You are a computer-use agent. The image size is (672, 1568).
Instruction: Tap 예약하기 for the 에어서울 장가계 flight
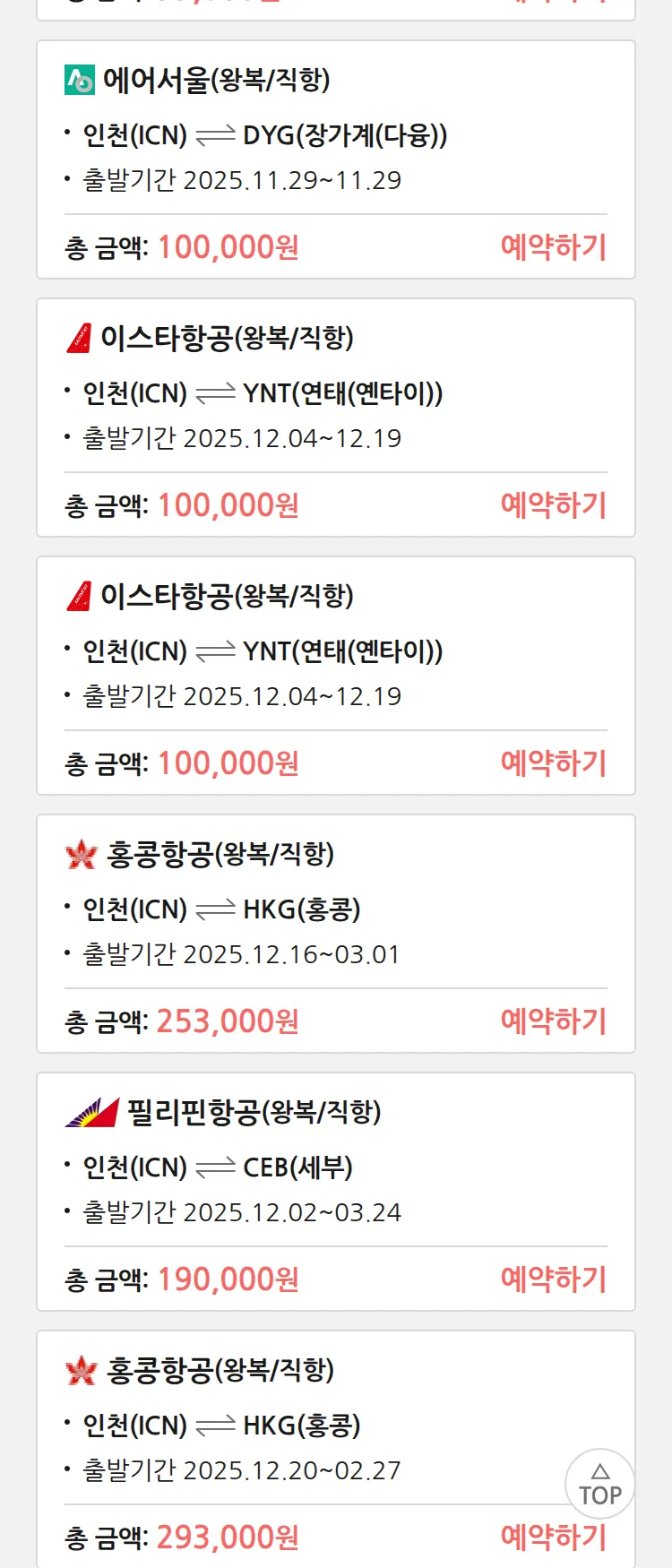pos(553,247)
